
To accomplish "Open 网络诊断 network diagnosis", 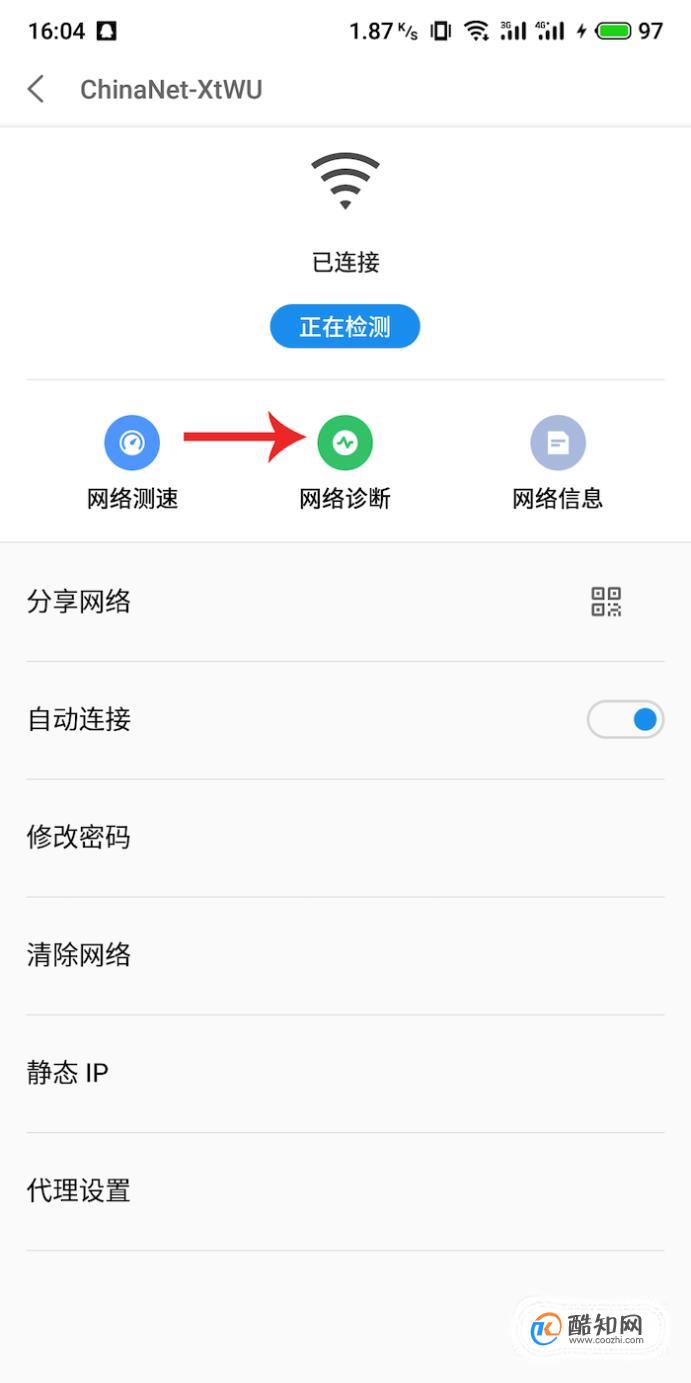I will [x=345, y=443].
